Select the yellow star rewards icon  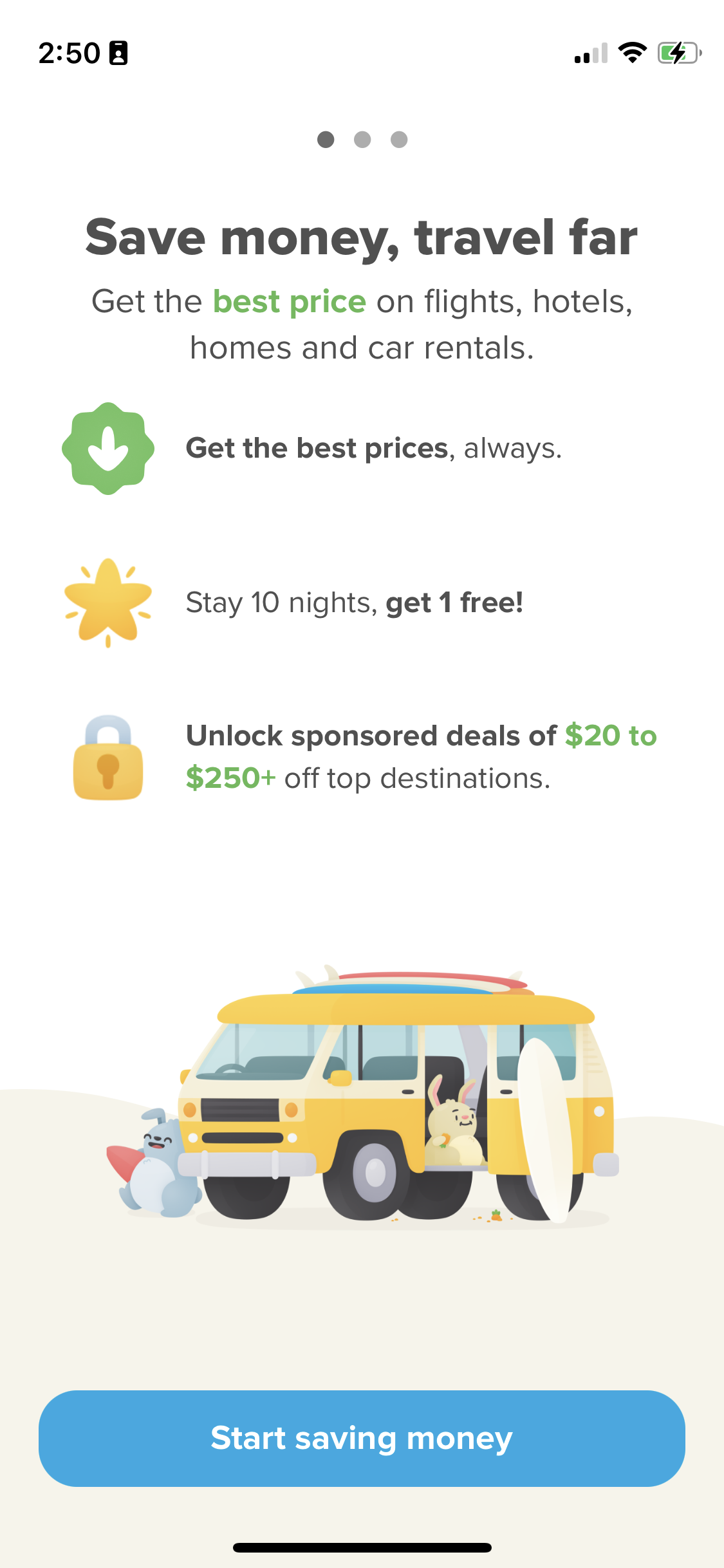pyautogui.click(x=107, y=602)
